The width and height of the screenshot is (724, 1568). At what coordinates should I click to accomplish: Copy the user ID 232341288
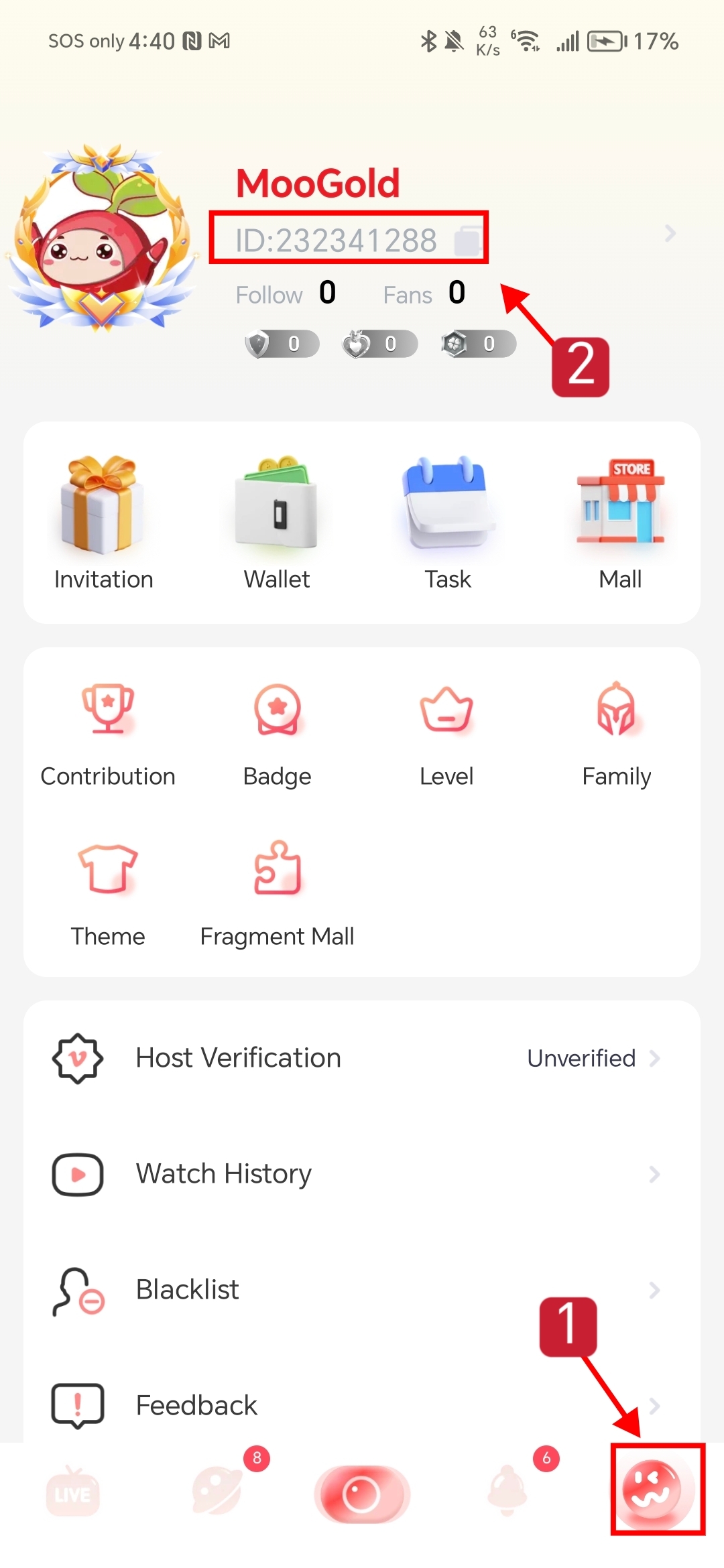click(467, 241)
